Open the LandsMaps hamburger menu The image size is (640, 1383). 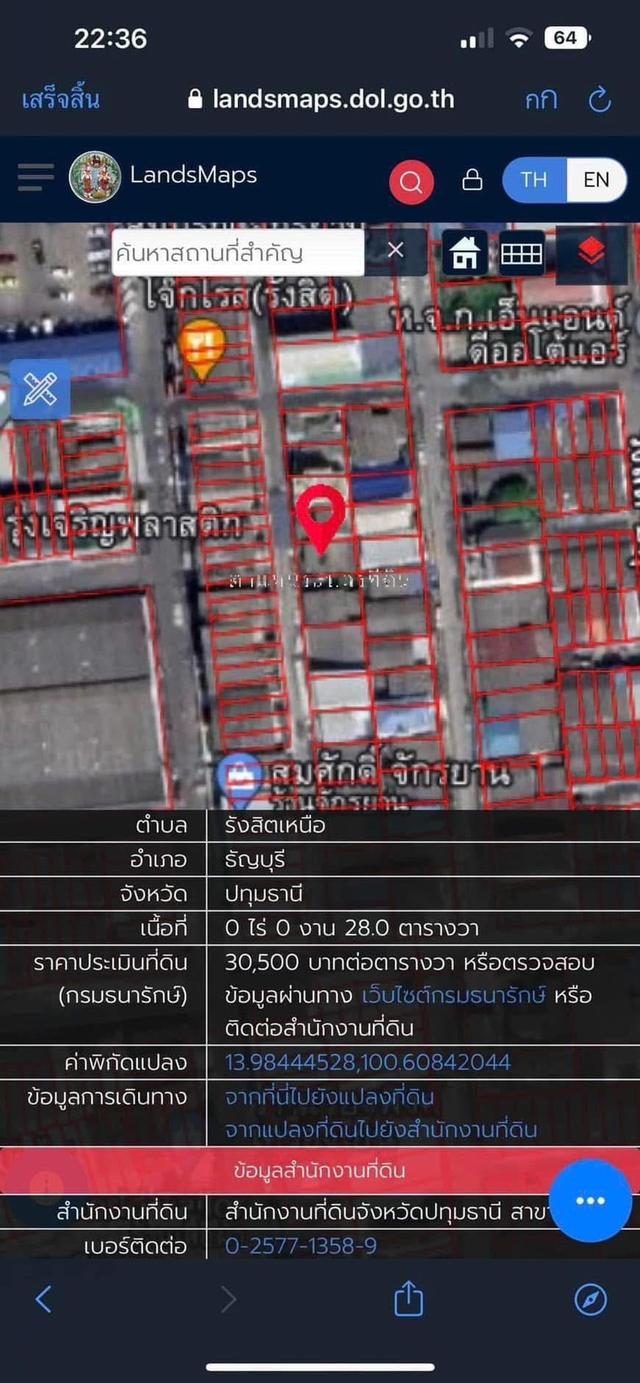pos(35,178)
